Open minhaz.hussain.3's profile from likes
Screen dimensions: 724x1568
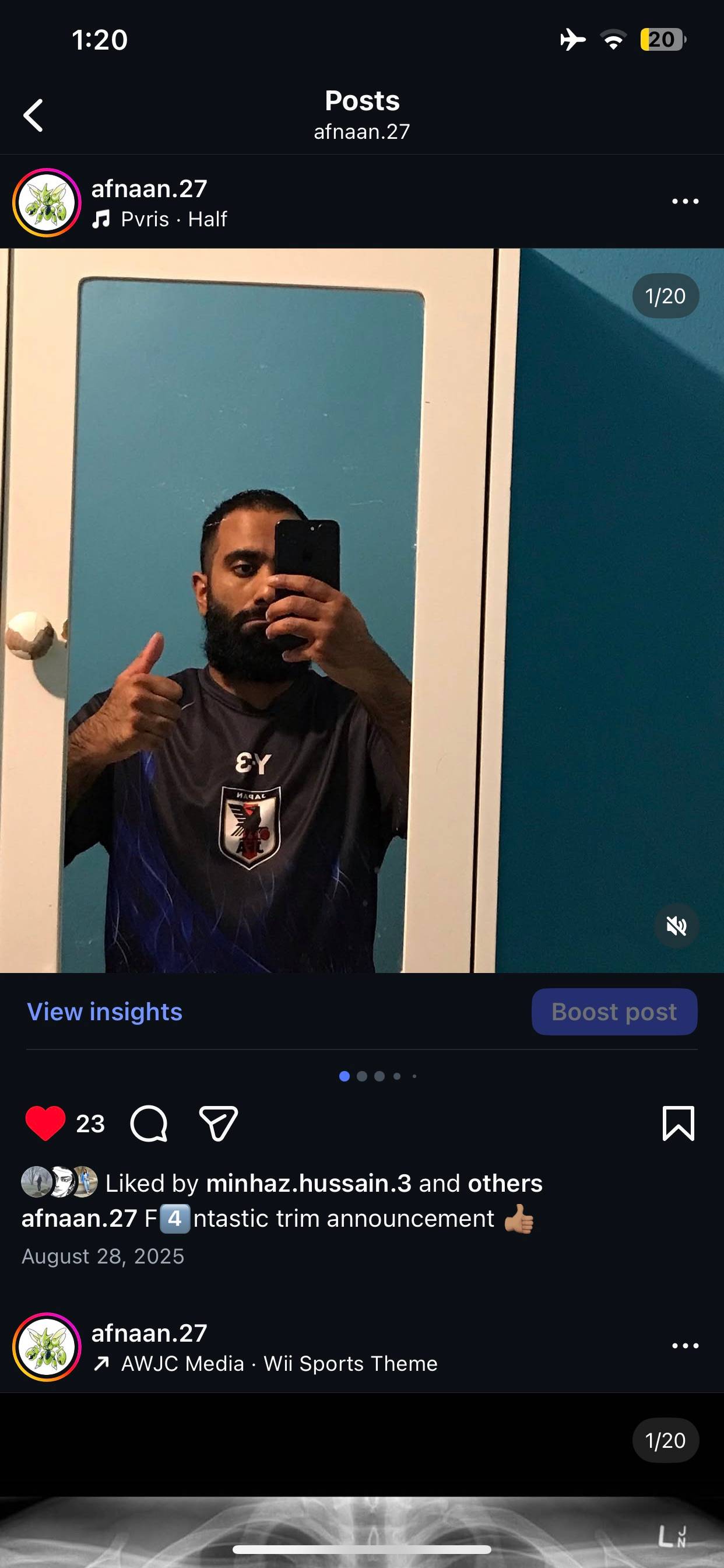(x=308, y=1184)
